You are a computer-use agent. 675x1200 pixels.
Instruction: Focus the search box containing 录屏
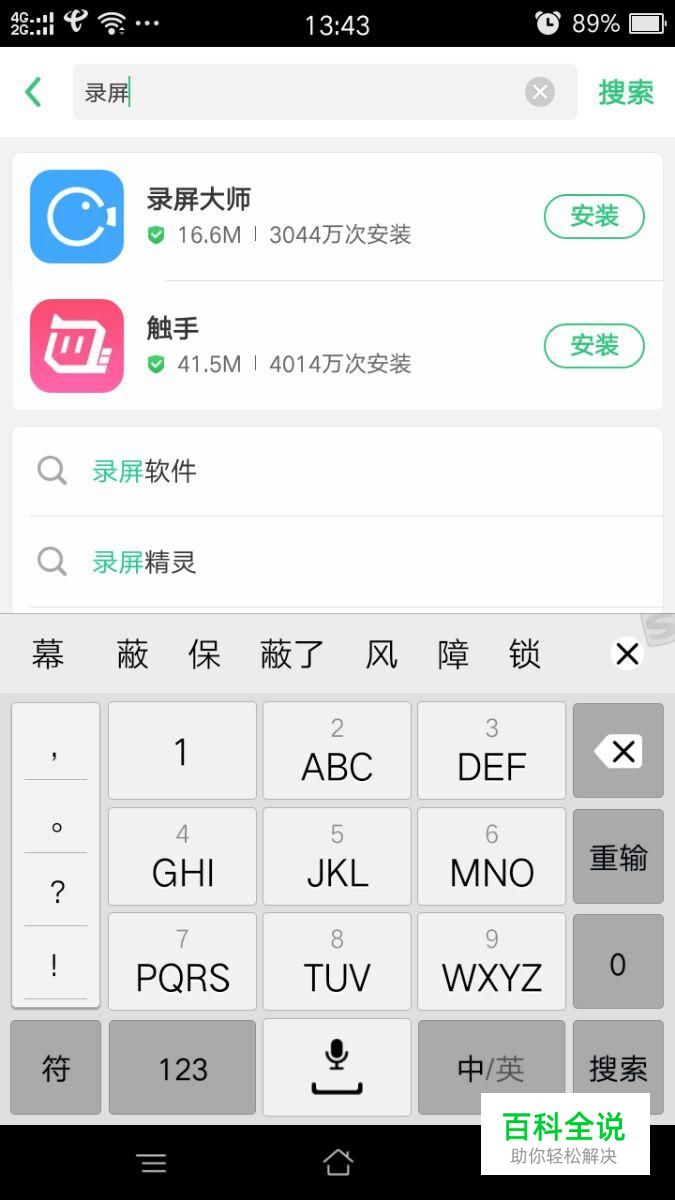pyautogui.click(x=300, y=93)
